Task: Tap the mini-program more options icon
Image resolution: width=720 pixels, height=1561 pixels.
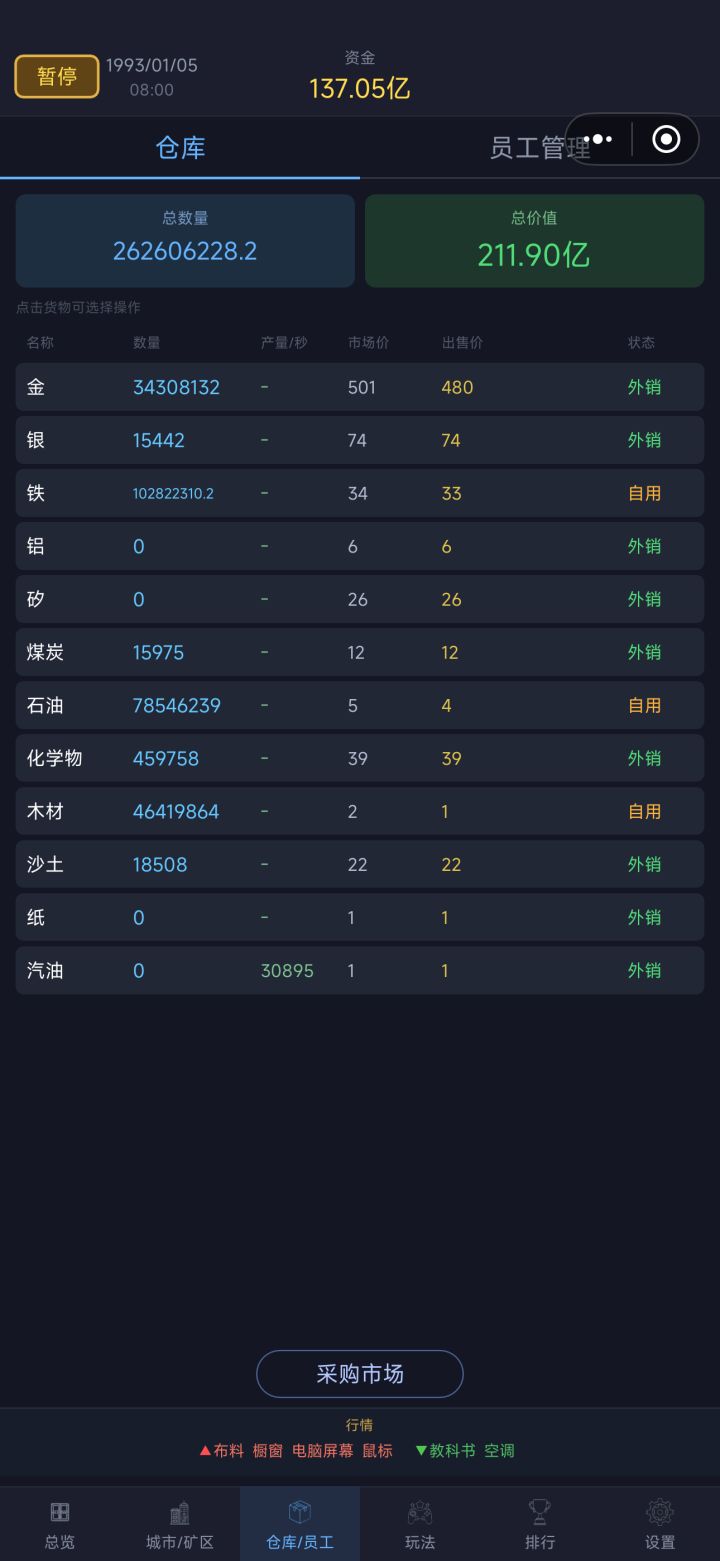Action: coord(599,140)
